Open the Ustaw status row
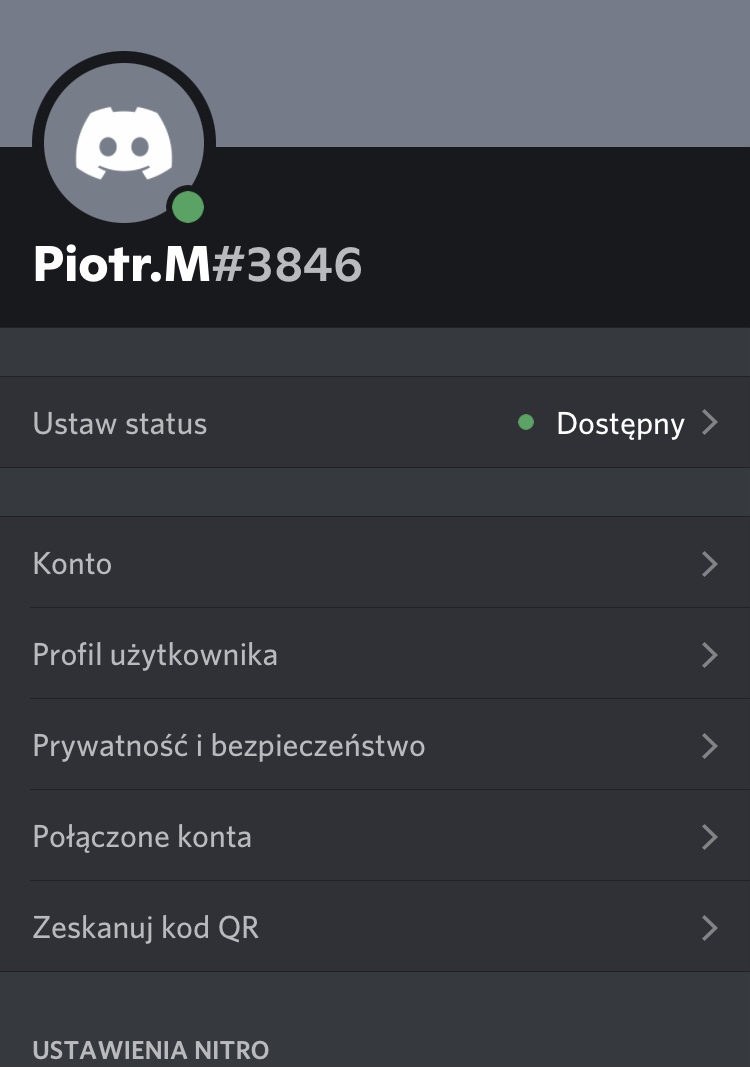Viewport: 750px width, 1067px height. pyautogui.click(x=375, y=423)
